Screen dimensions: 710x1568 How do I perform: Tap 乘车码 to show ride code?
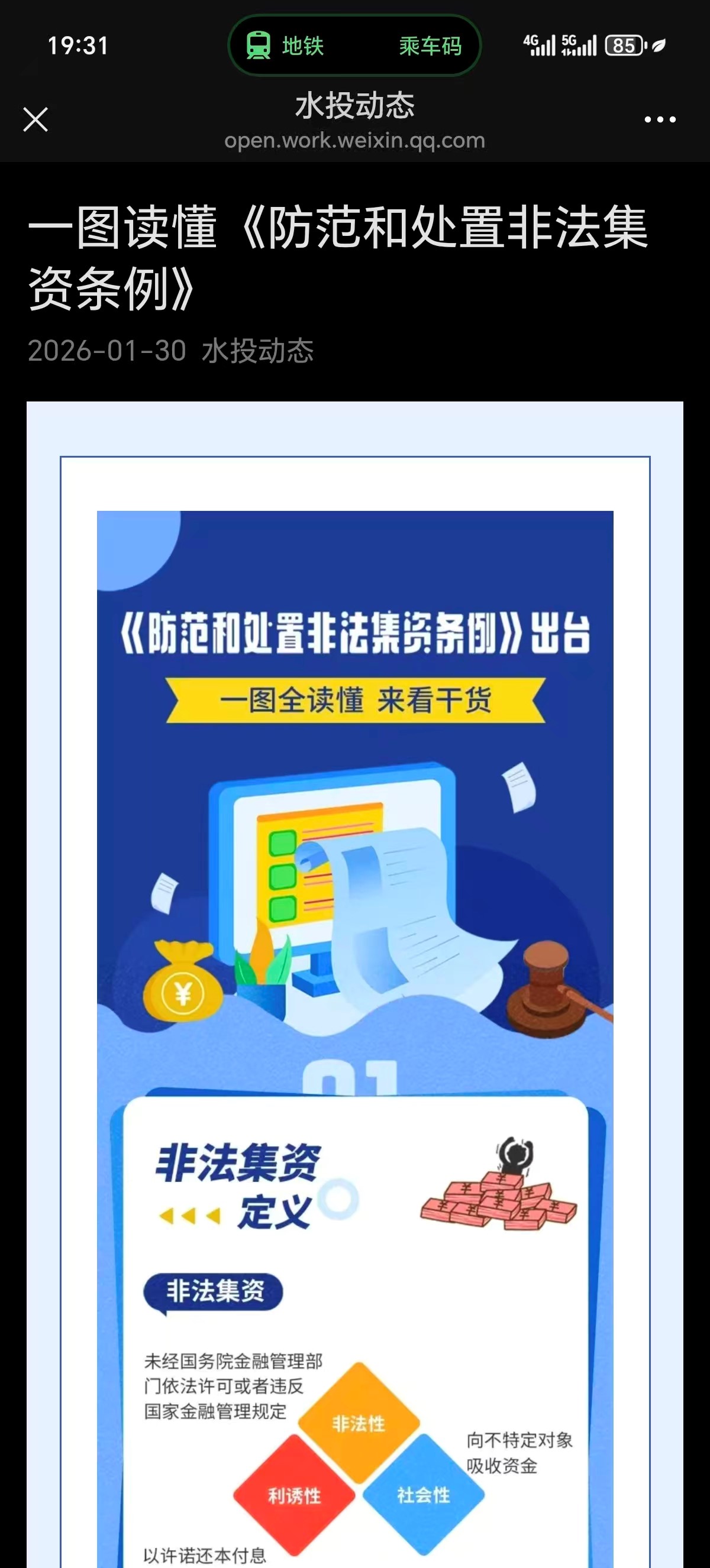(x=430, y=46)
